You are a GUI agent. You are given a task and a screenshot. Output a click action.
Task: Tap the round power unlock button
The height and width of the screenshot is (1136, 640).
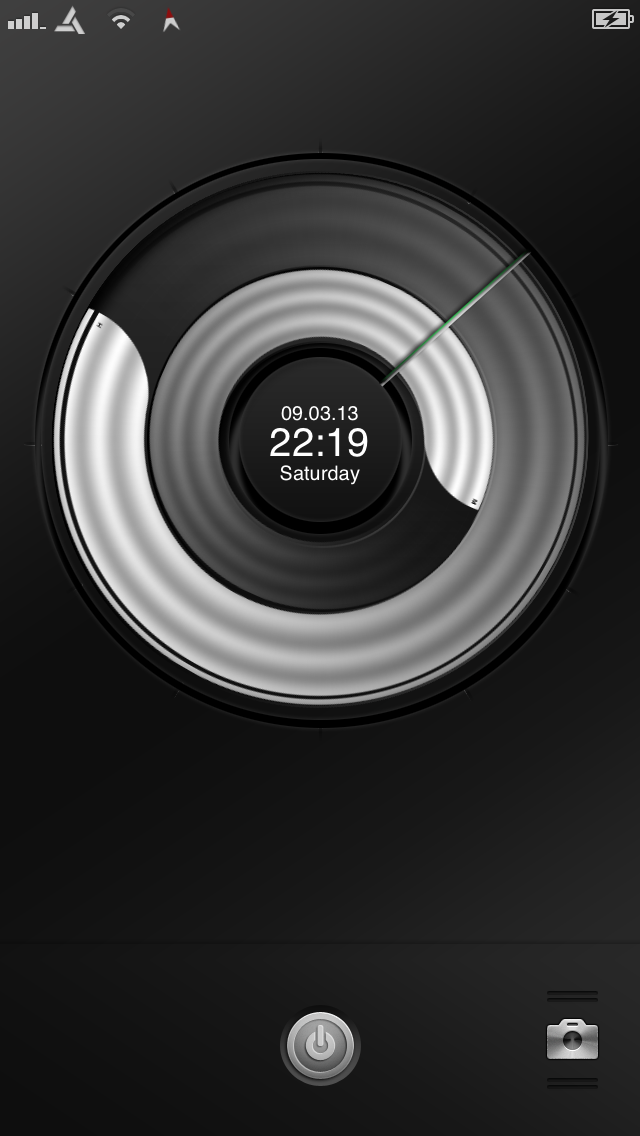point(320,1045)
